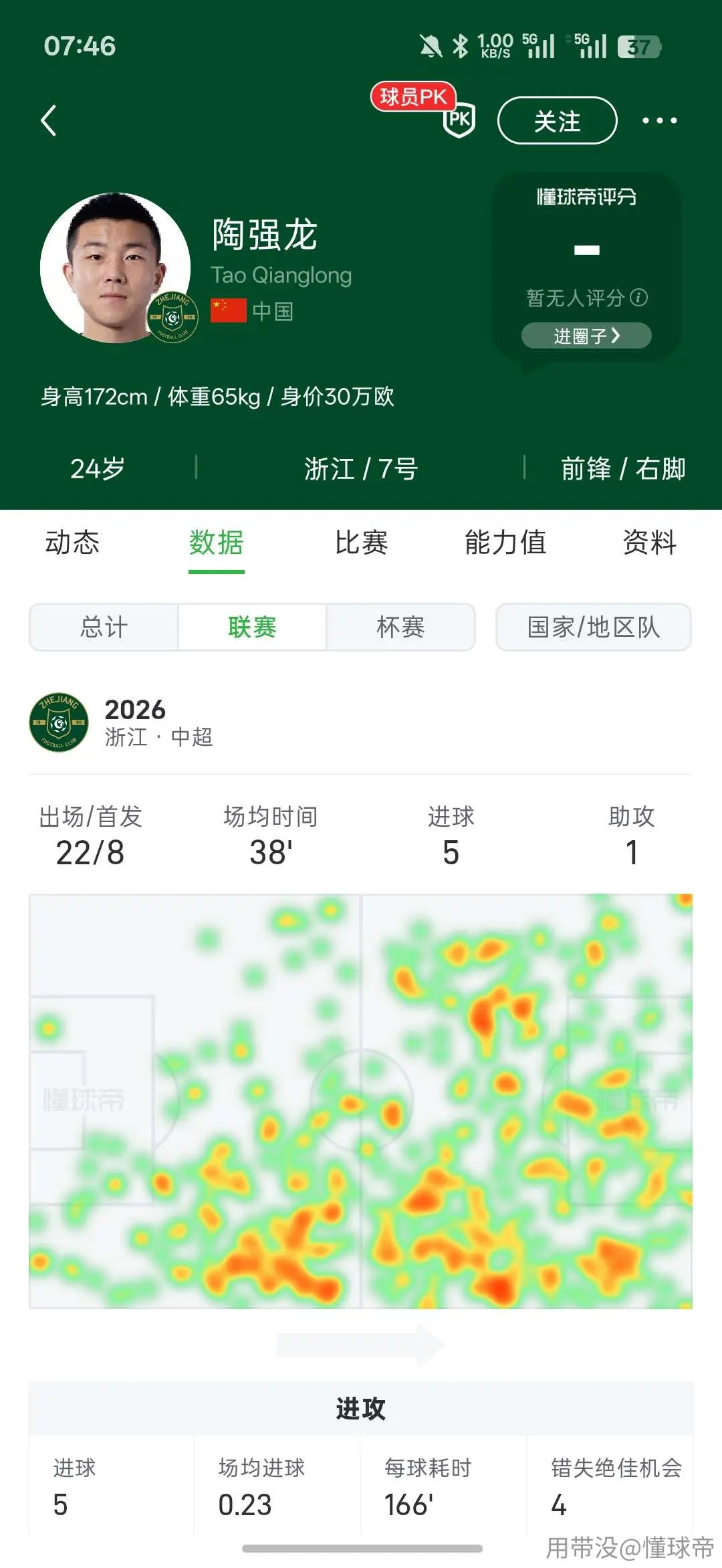Screen dimensions: 722x1568
Task: Switch stats to 杯赛
Action: tap(400, 627)
